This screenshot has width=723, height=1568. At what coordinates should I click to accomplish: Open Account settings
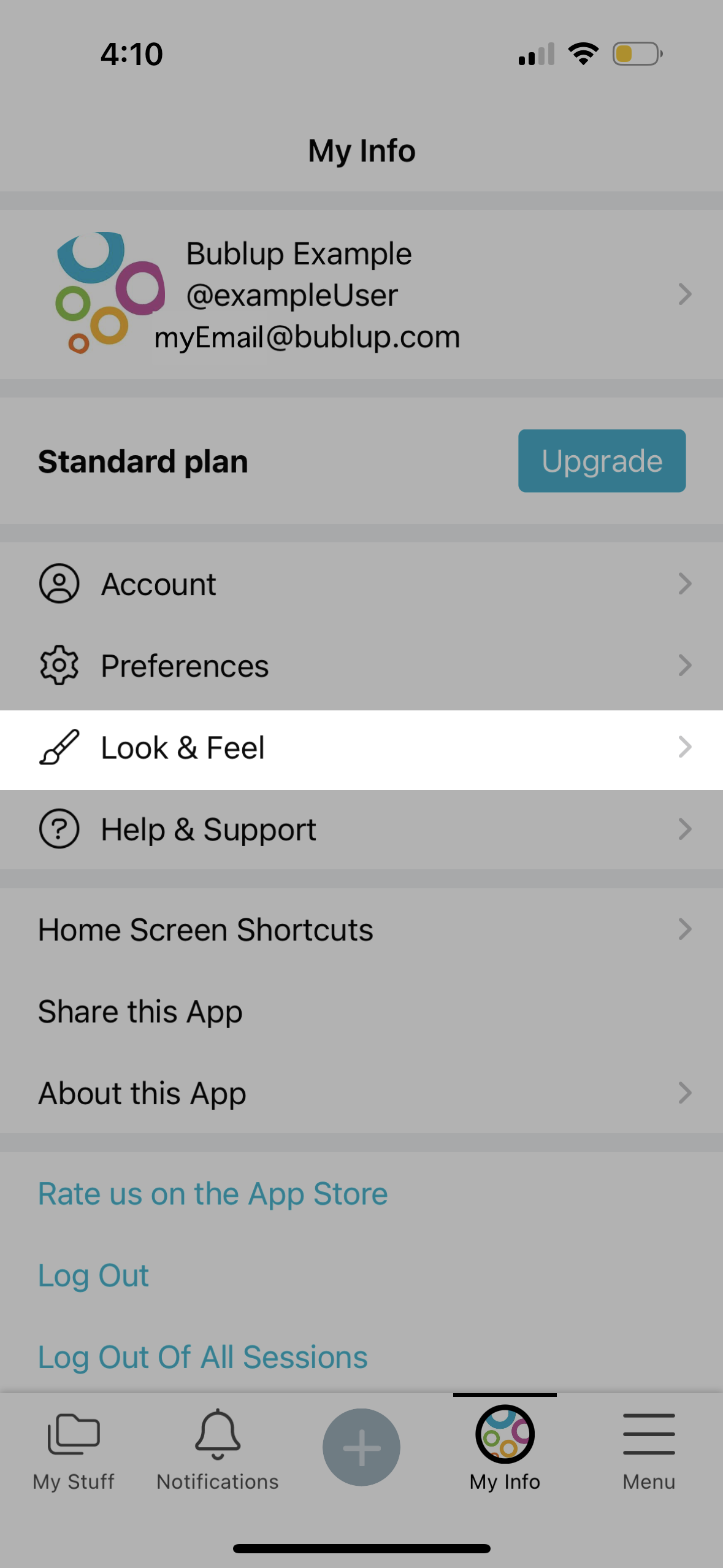coord(361,583)
